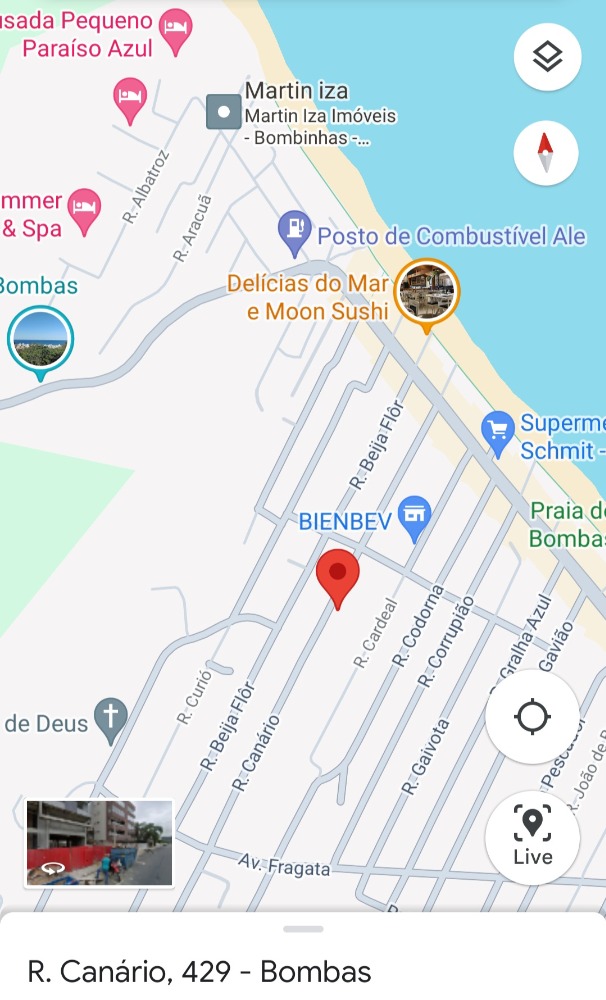The width and height of the screenshot is (606, 1000).
Task: Tap the red dropped pin
Action: coord(337,578)
